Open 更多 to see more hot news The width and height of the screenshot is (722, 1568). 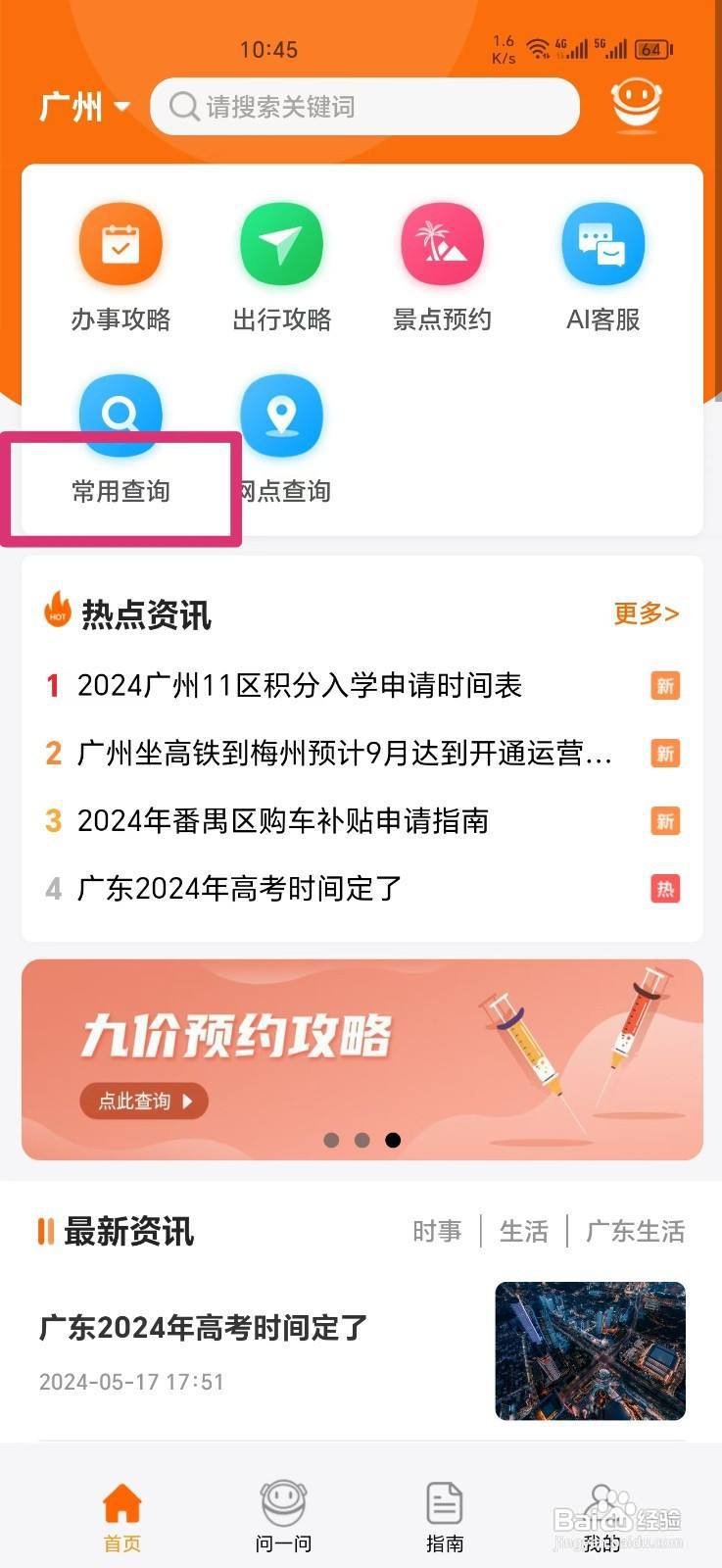[646, 613]
